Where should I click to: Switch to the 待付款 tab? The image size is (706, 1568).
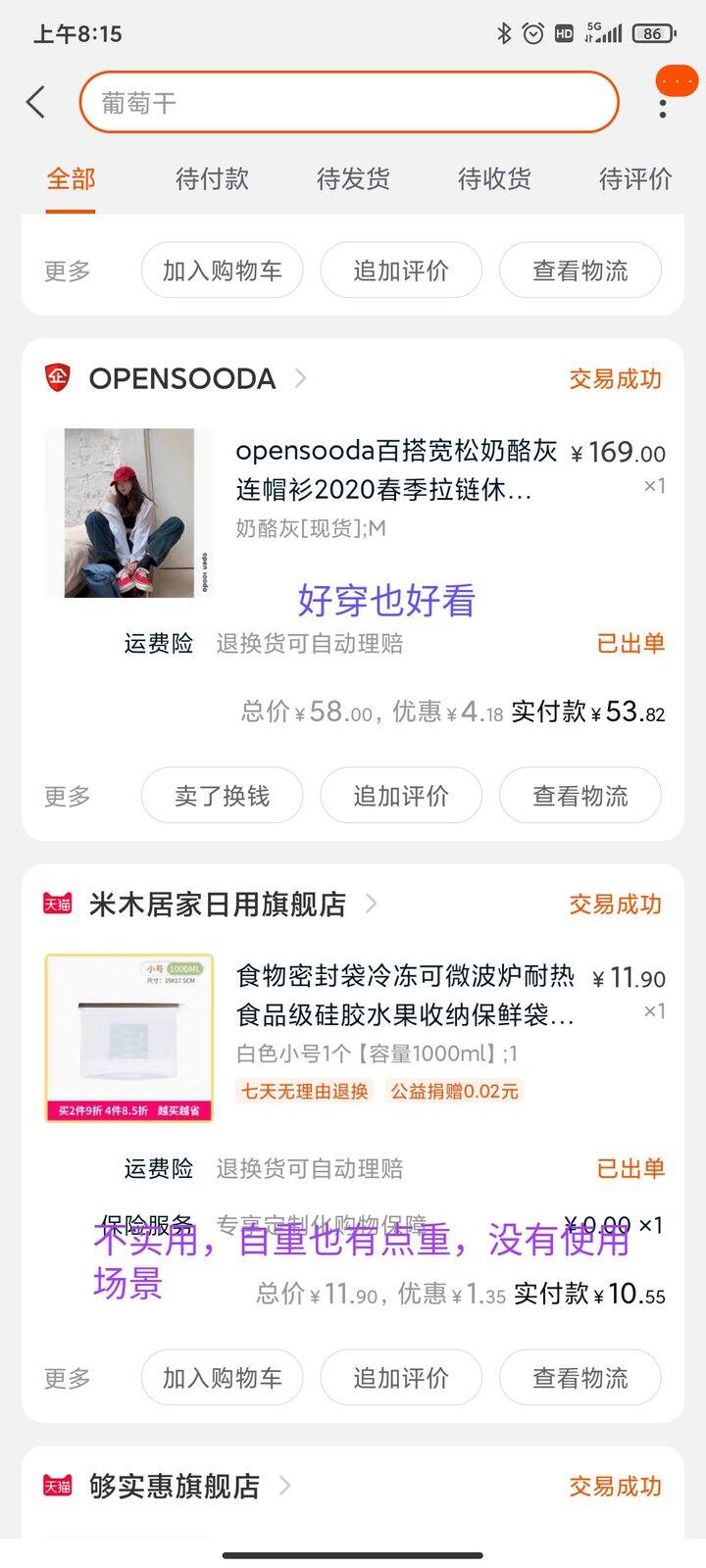pos(212,178)
